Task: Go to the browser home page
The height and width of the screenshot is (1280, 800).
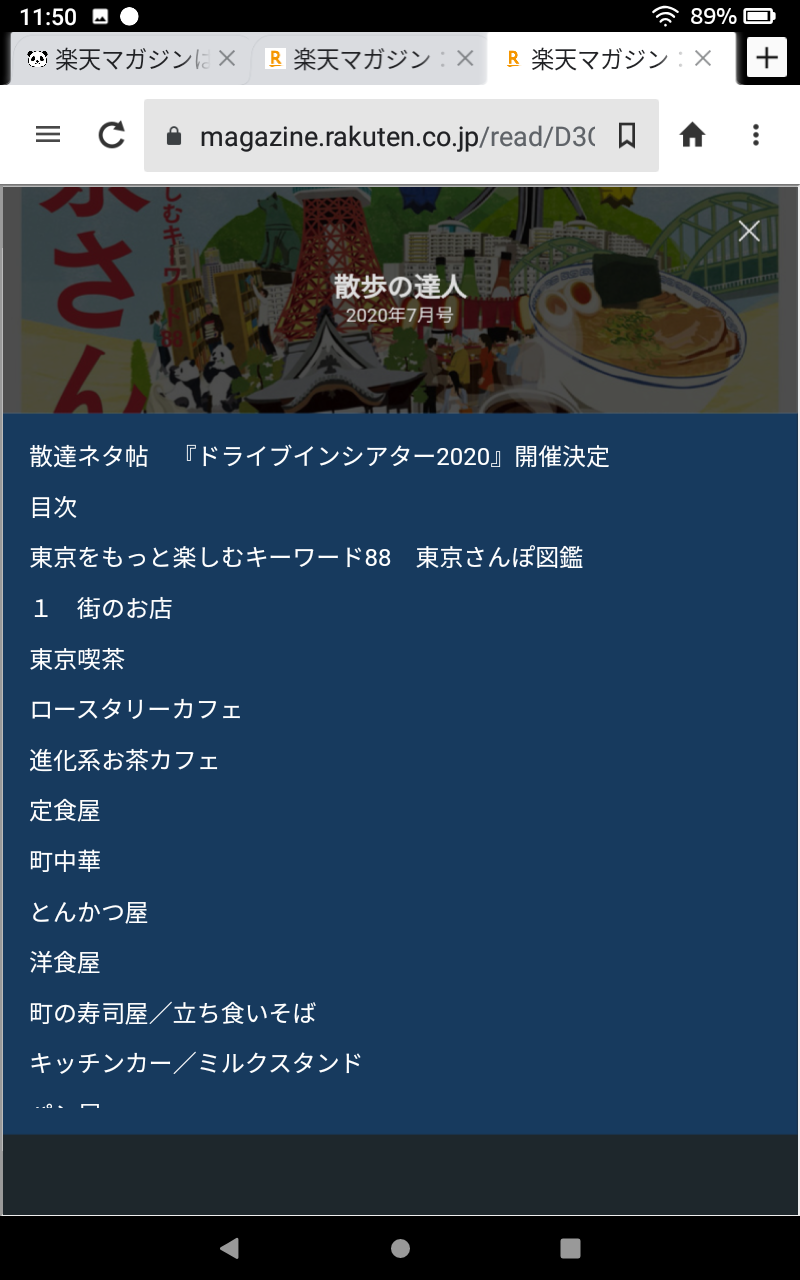Action: click(x=692, y=135)
